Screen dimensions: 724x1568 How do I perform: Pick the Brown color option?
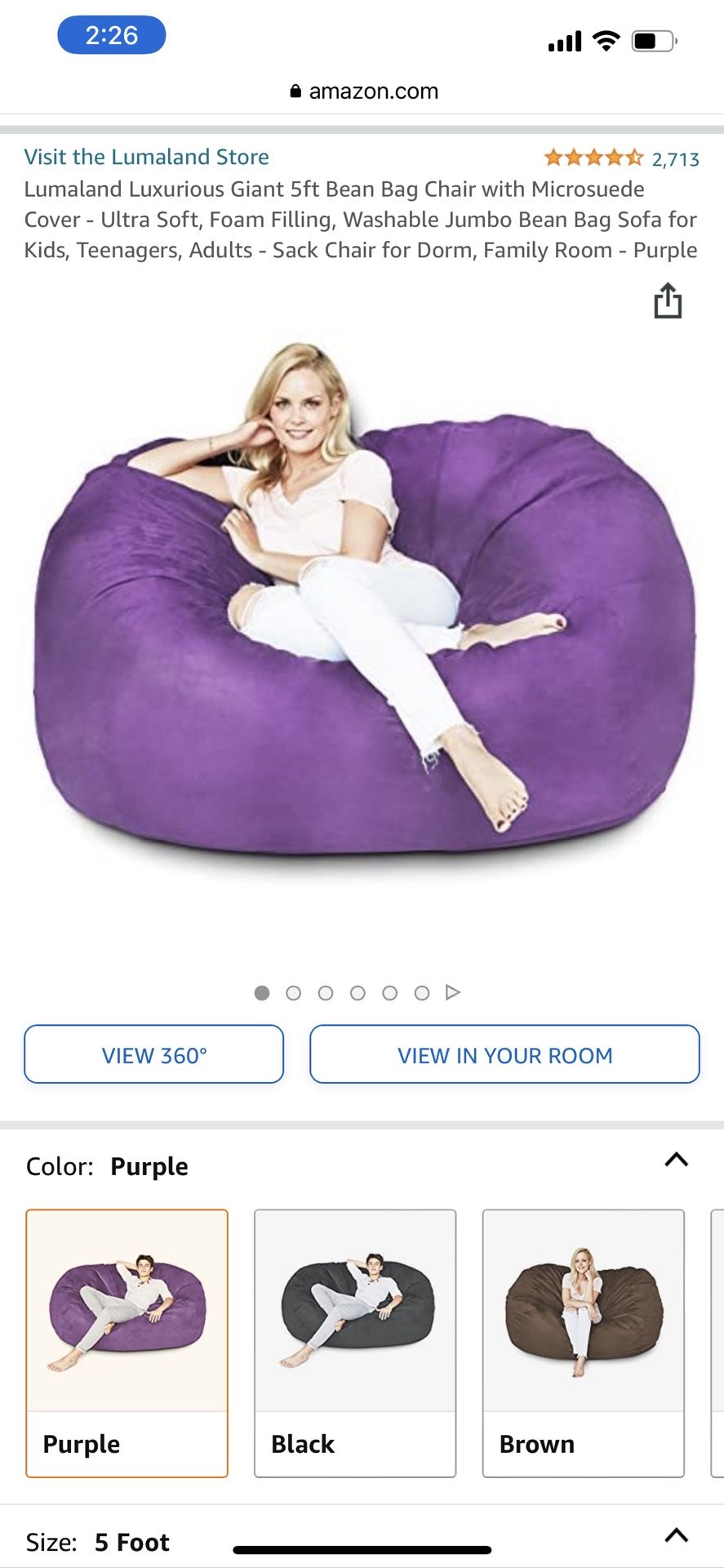pos(583,1343)
